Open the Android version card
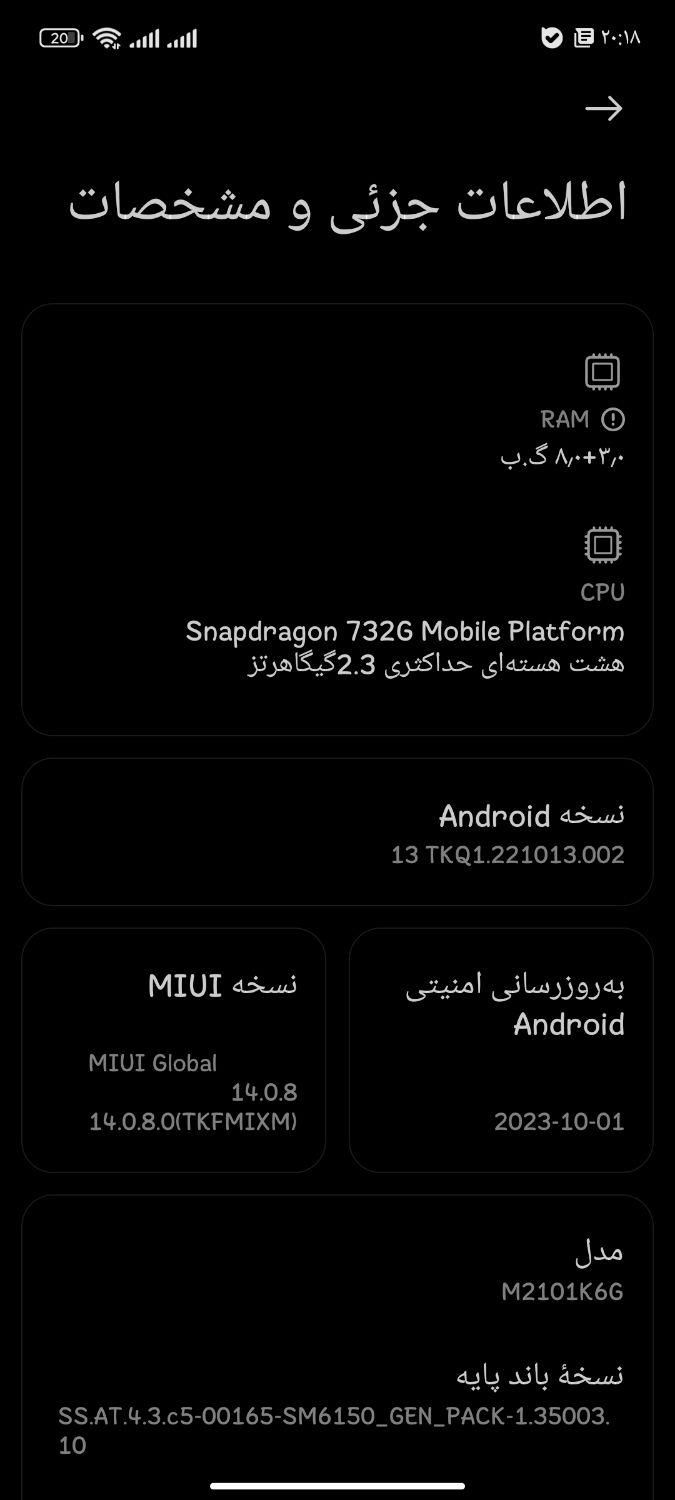This screenshot has width=675, height=1500. point(337,832)
